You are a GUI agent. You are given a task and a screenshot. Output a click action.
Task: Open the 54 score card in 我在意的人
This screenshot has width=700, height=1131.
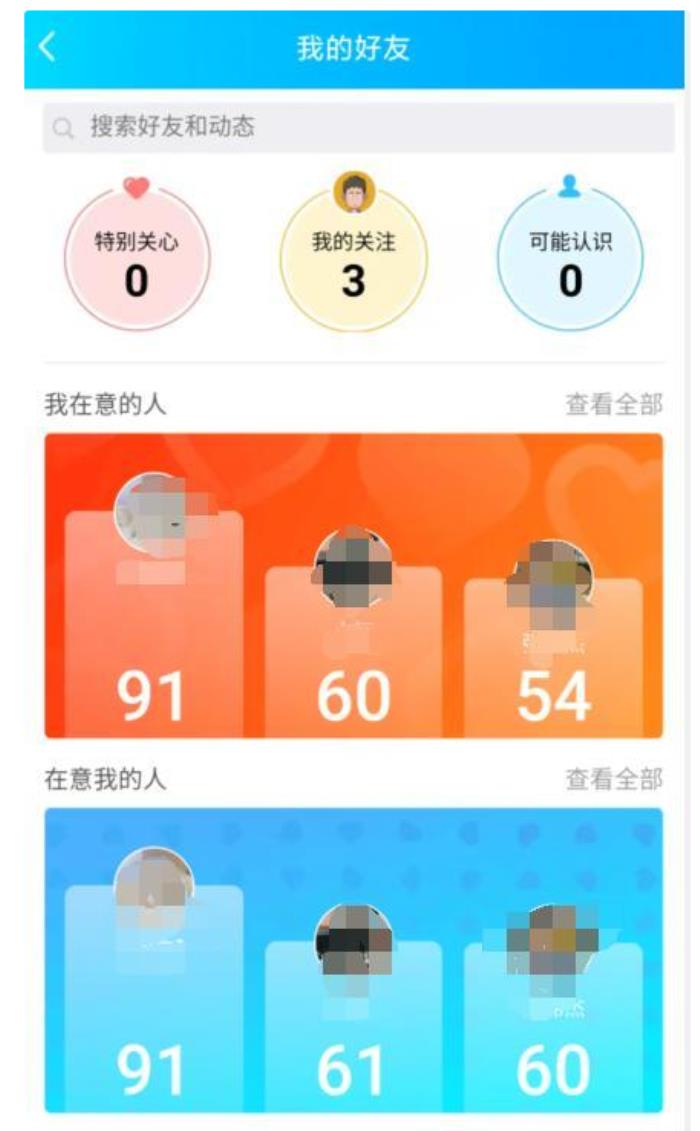[x=553, y=655]
